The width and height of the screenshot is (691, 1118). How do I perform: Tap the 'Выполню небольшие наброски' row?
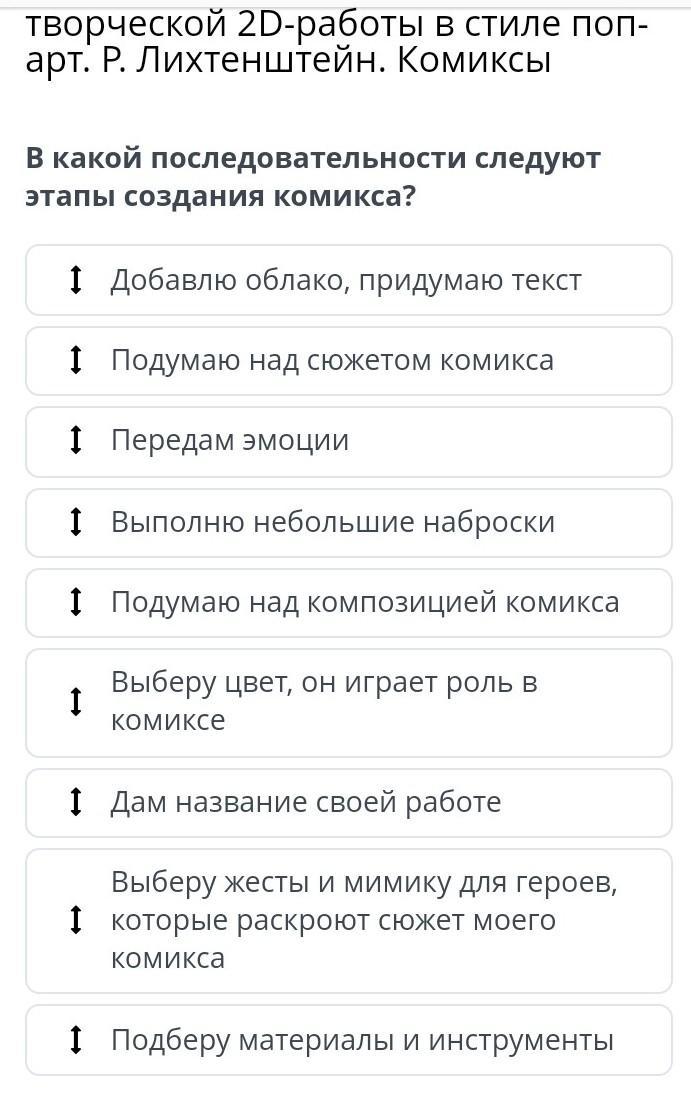pyautogui.click(x=349, y=523)
